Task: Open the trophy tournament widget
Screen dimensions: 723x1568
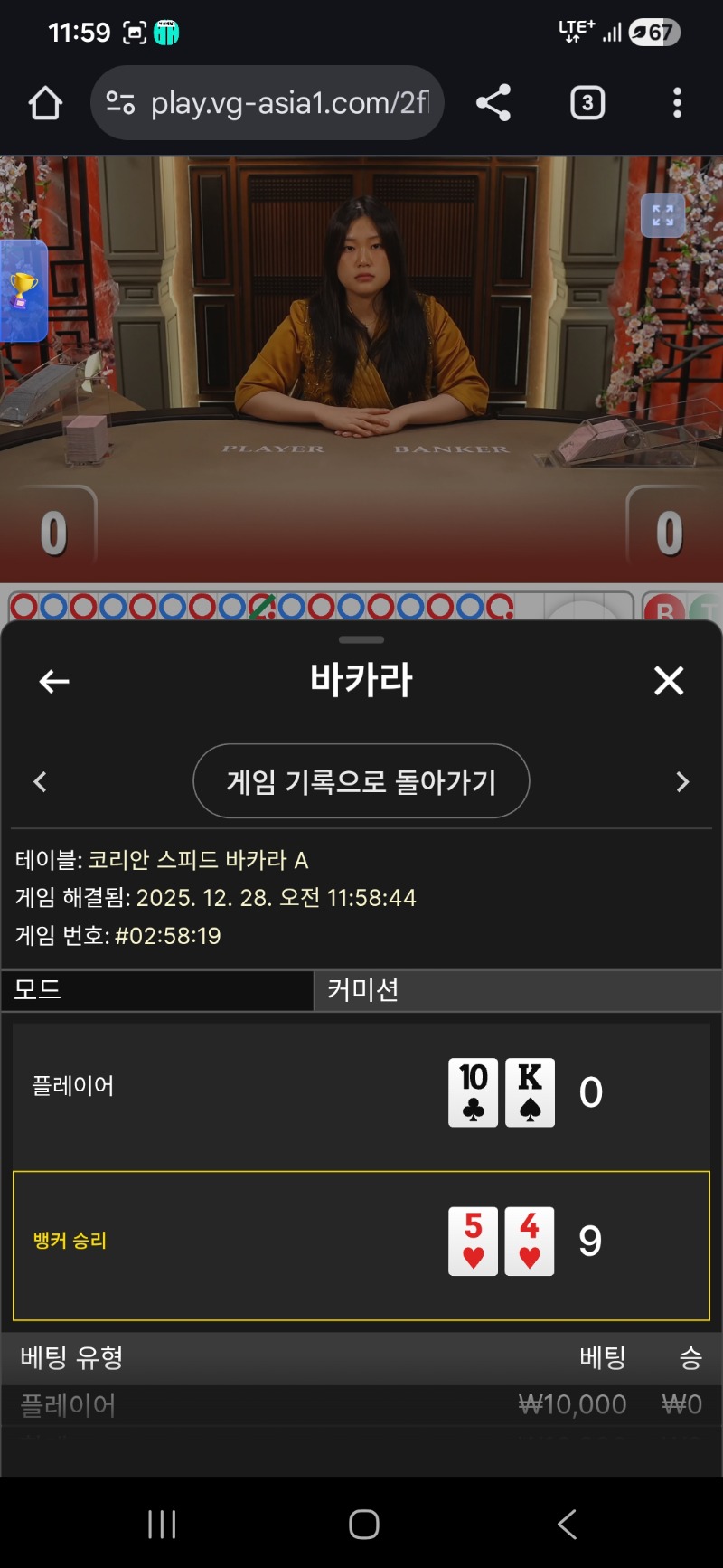Action: 23,290
